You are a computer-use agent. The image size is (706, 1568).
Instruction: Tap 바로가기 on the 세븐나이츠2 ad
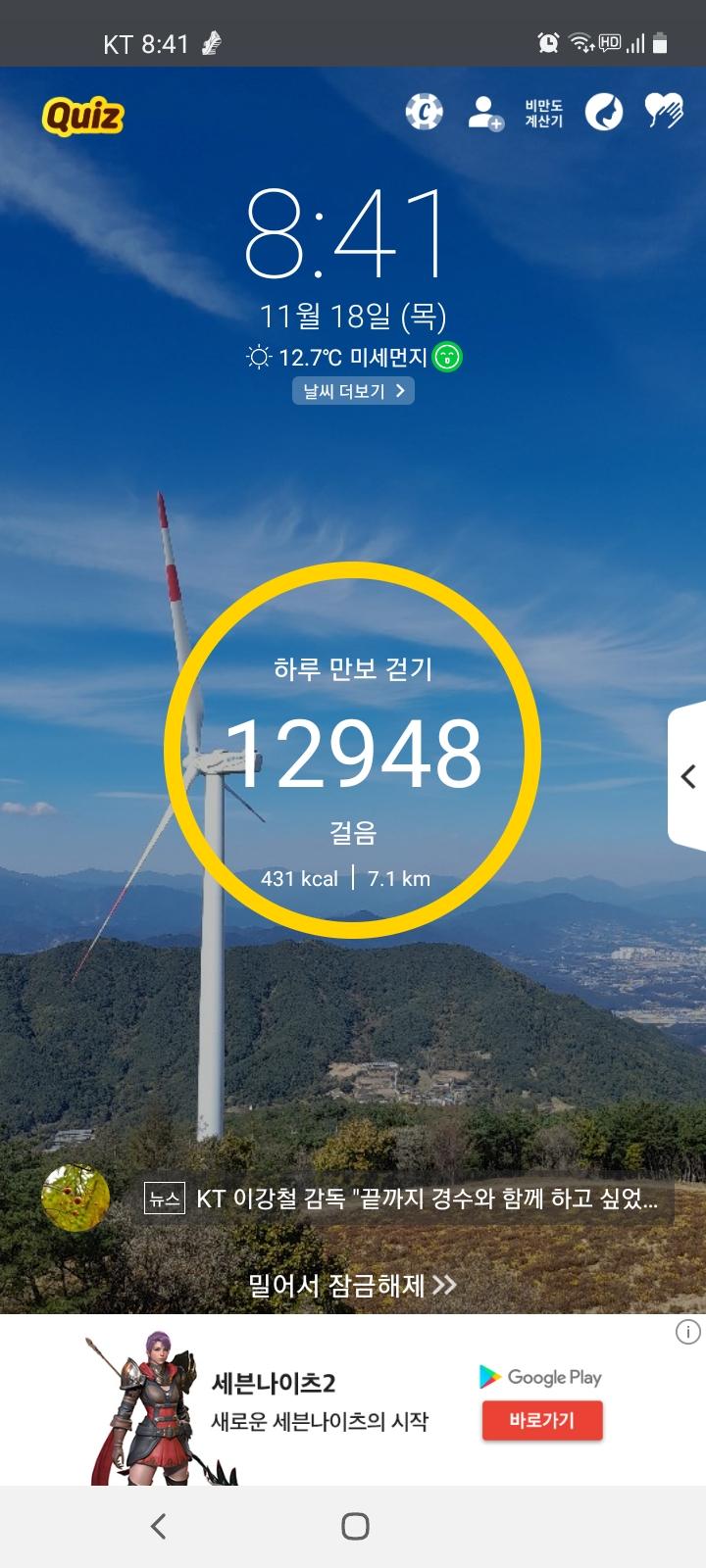[x=541, y=1420]
